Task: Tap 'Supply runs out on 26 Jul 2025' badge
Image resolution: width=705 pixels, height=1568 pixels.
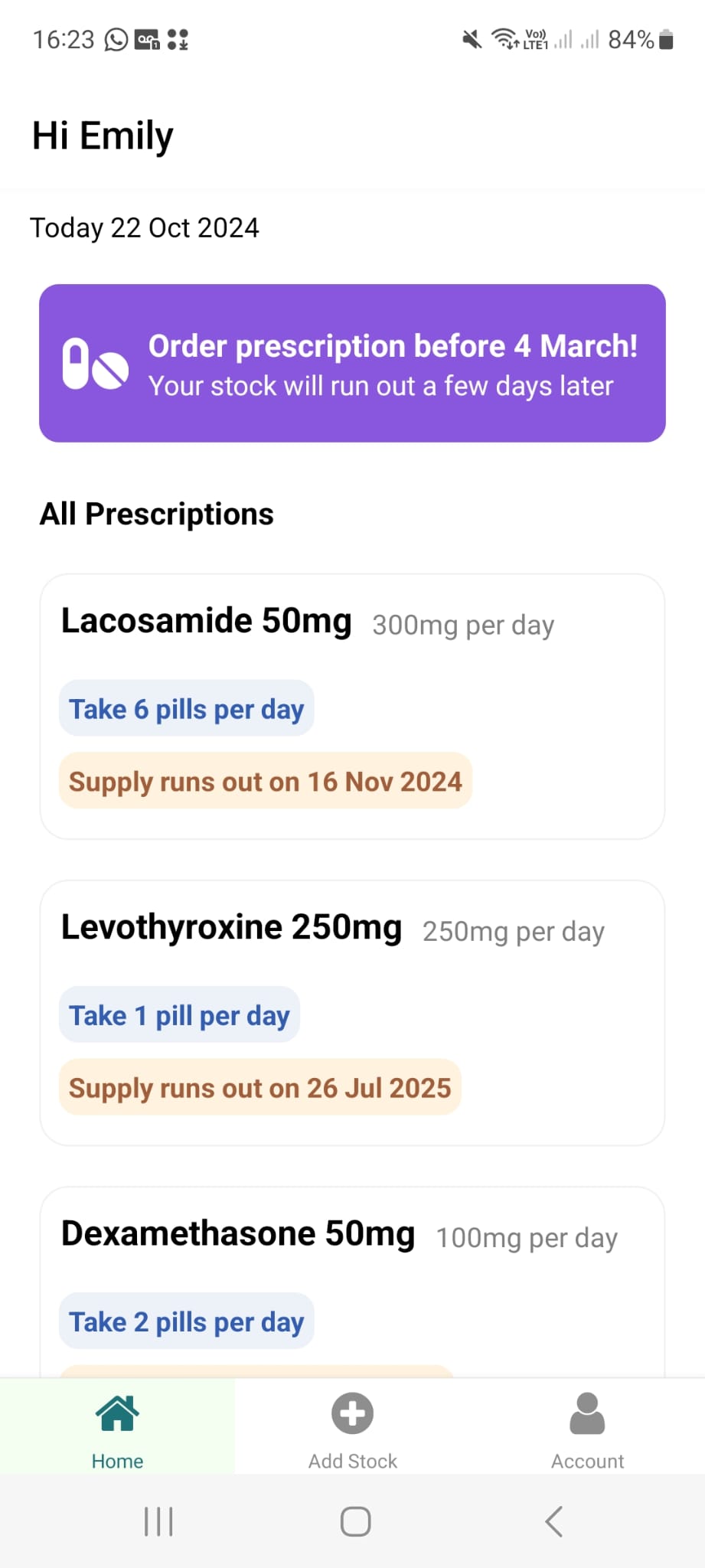Action: (x=259, y=1087)
